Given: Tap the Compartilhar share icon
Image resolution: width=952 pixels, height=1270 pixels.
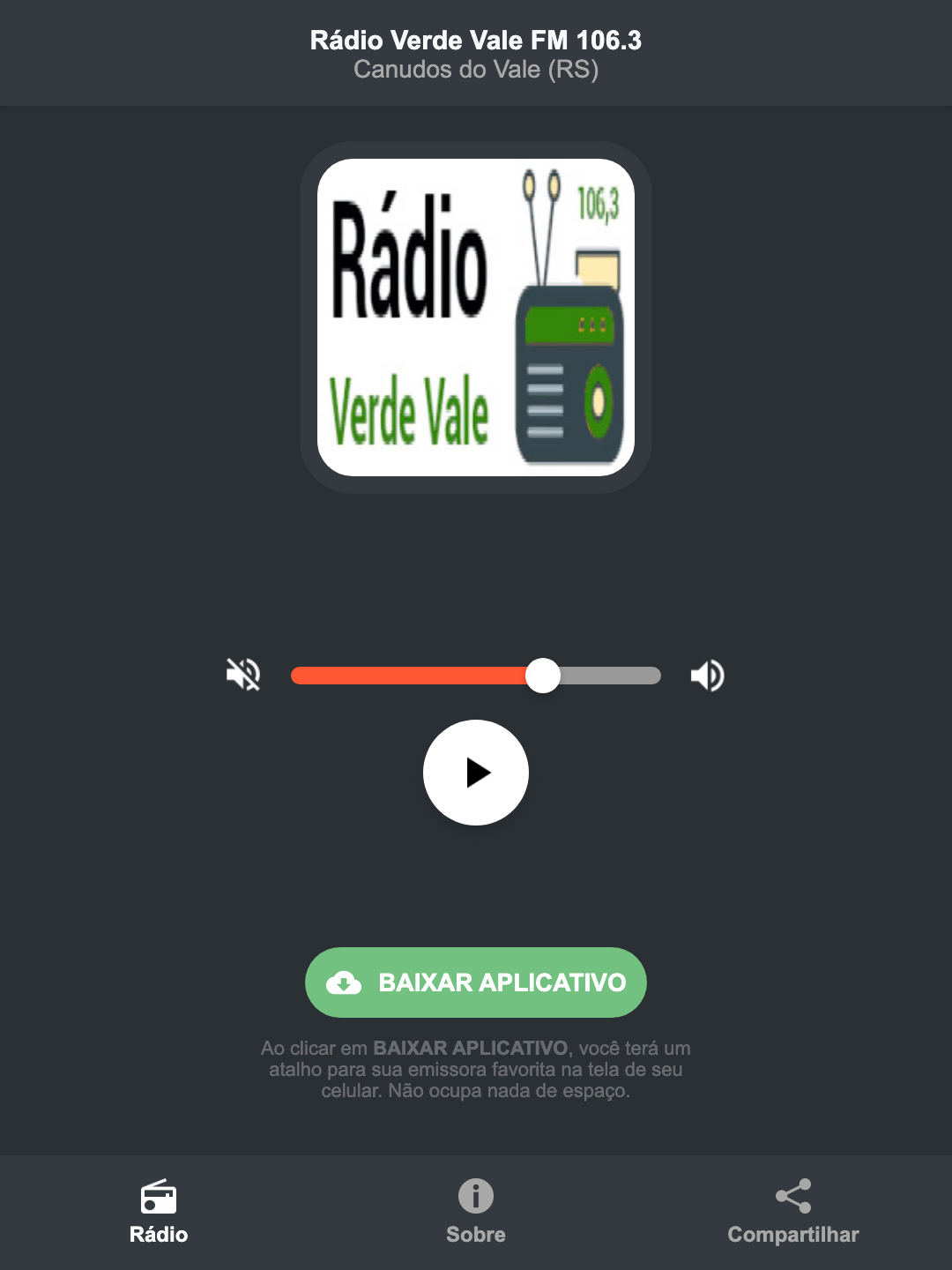Looking at the screenshot, I should tap(792, 1195).
